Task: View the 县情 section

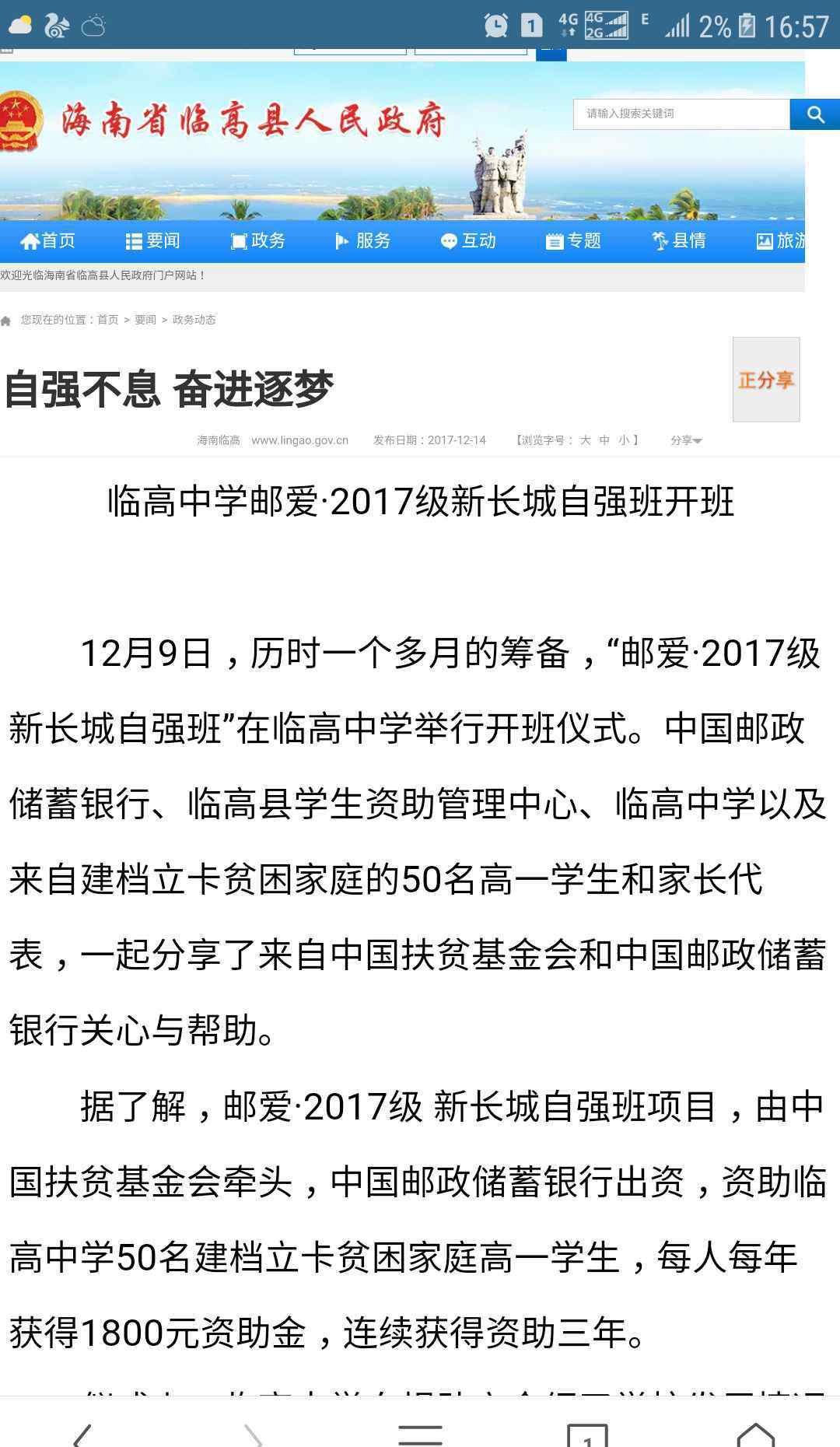Action: (679, 241)
